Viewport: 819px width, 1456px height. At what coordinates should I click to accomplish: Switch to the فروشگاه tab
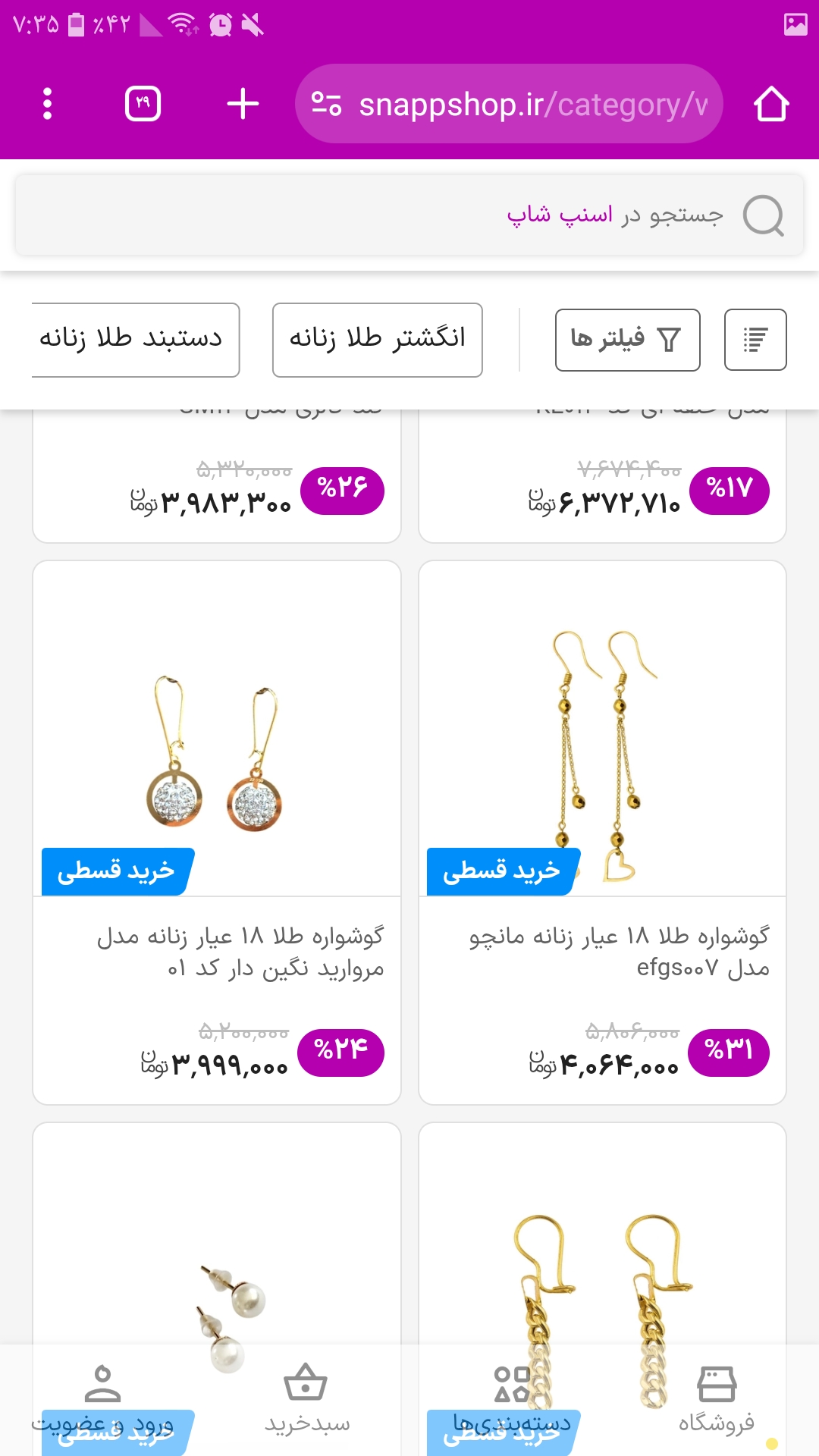(716, 1399)
